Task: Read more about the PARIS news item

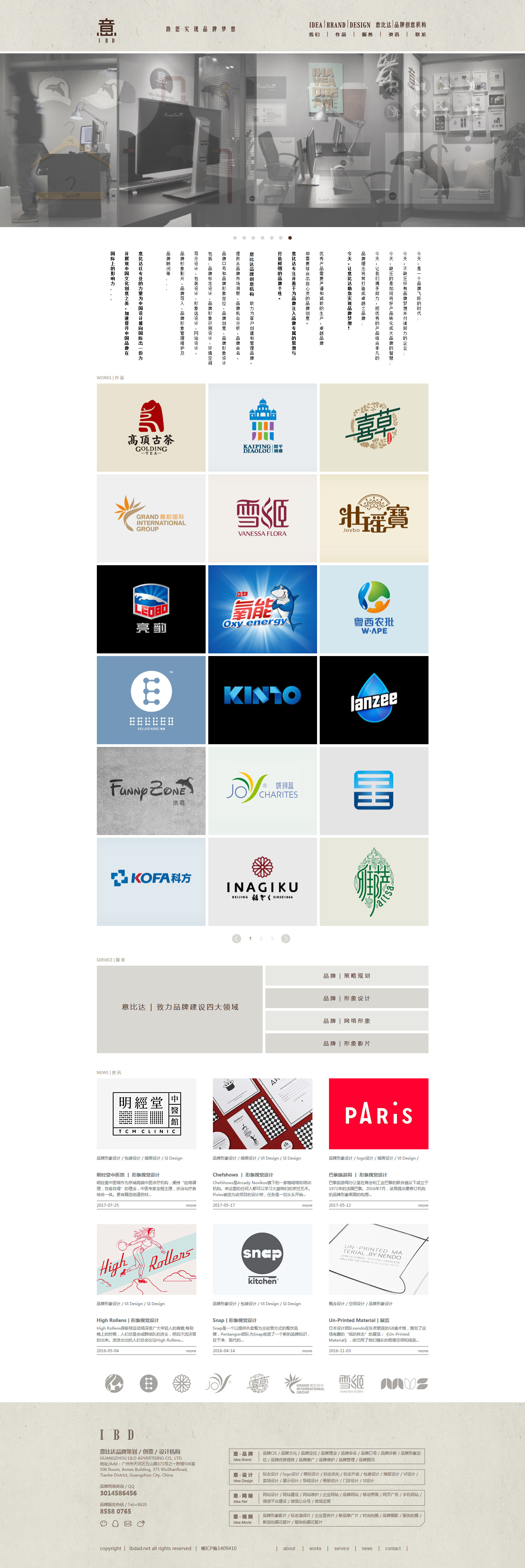Action: (423, 1205)
